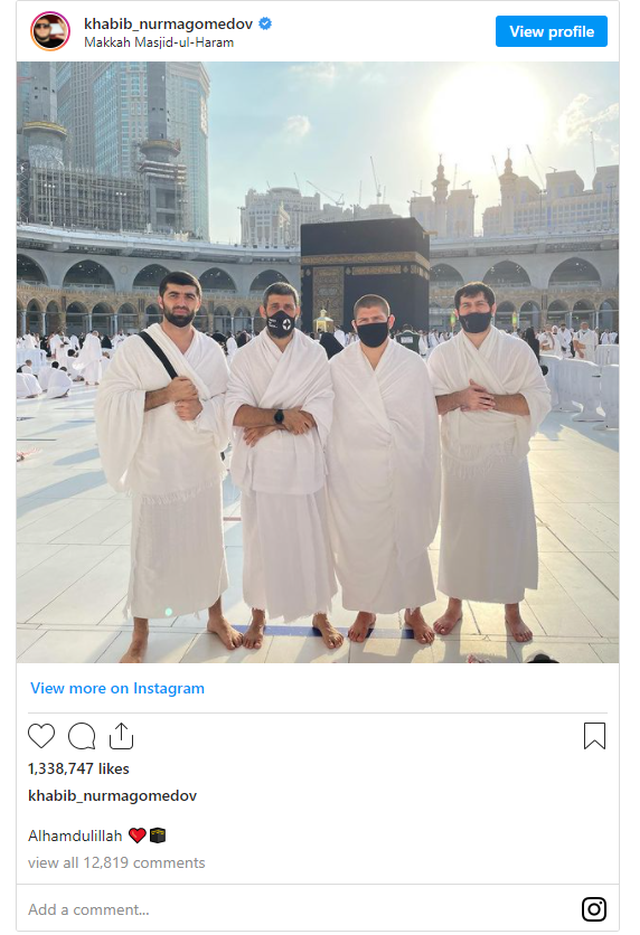The height and width of the screenshot is (935, 640).
Task: Like the post with heart icon
Action: point(41,737)
